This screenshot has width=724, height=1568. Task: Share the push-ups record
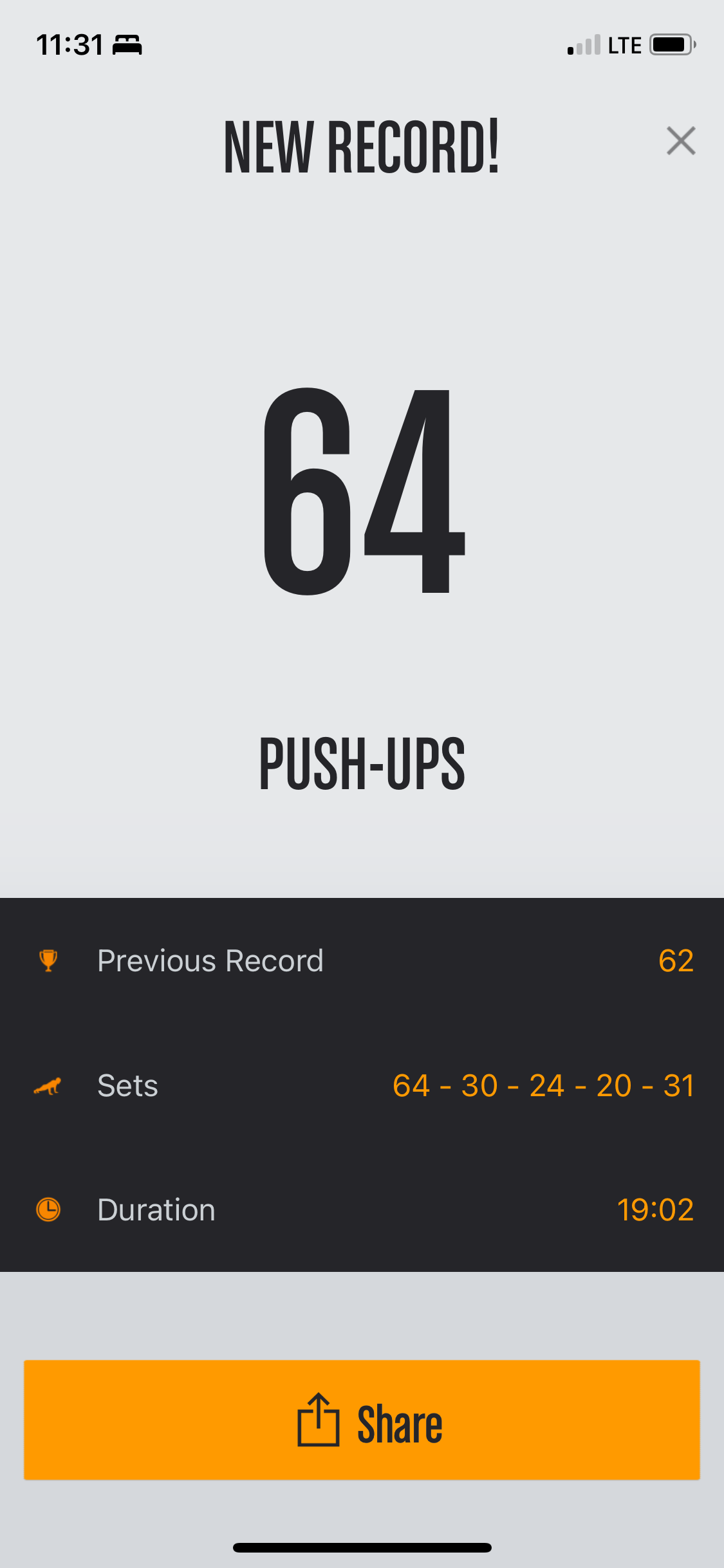click(362, 1420)
